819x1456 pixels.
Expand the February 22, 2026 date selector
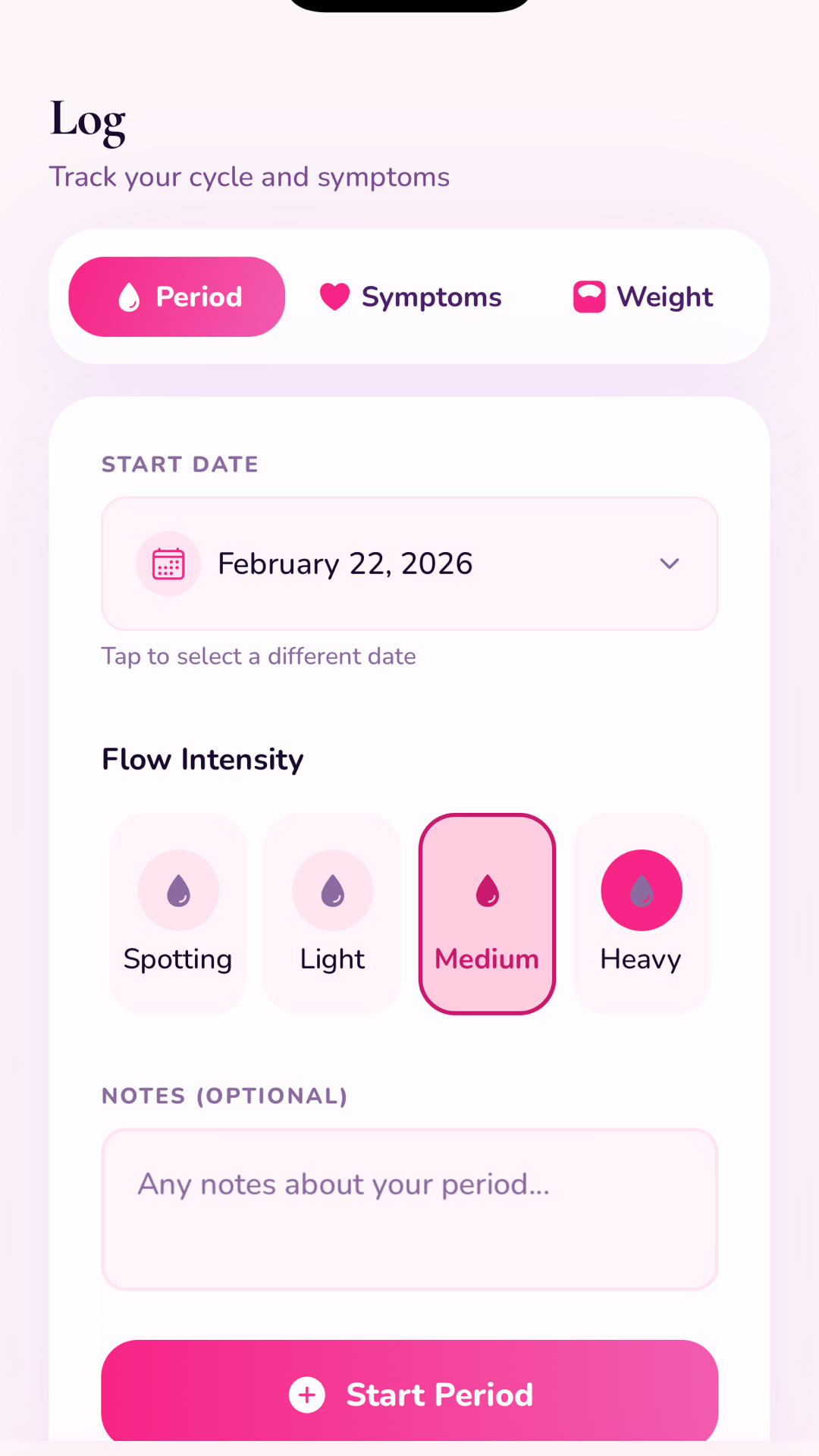409,563
